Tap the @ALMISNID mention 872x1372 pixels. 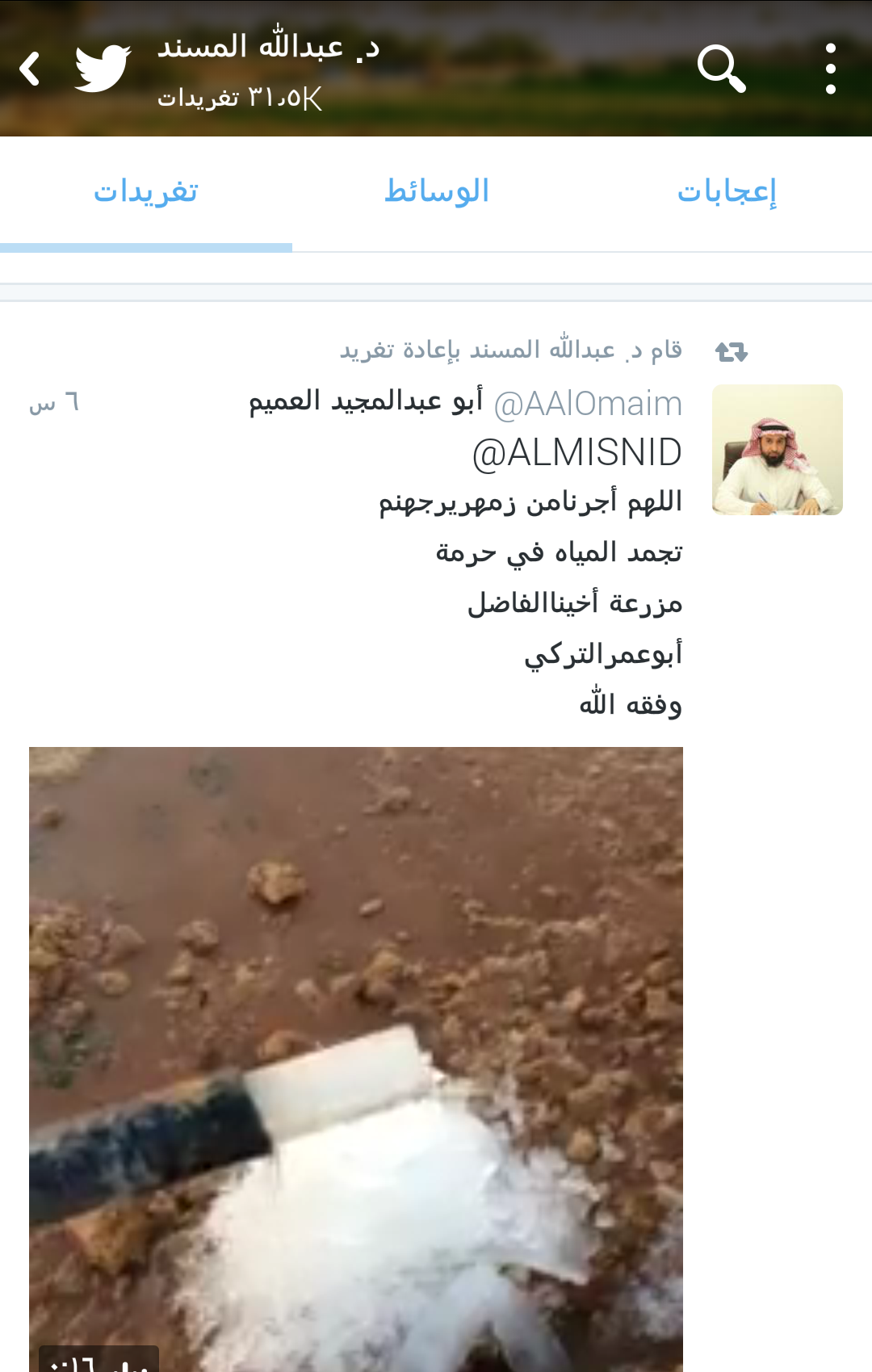pyautogui.click(x=576, y=452)
